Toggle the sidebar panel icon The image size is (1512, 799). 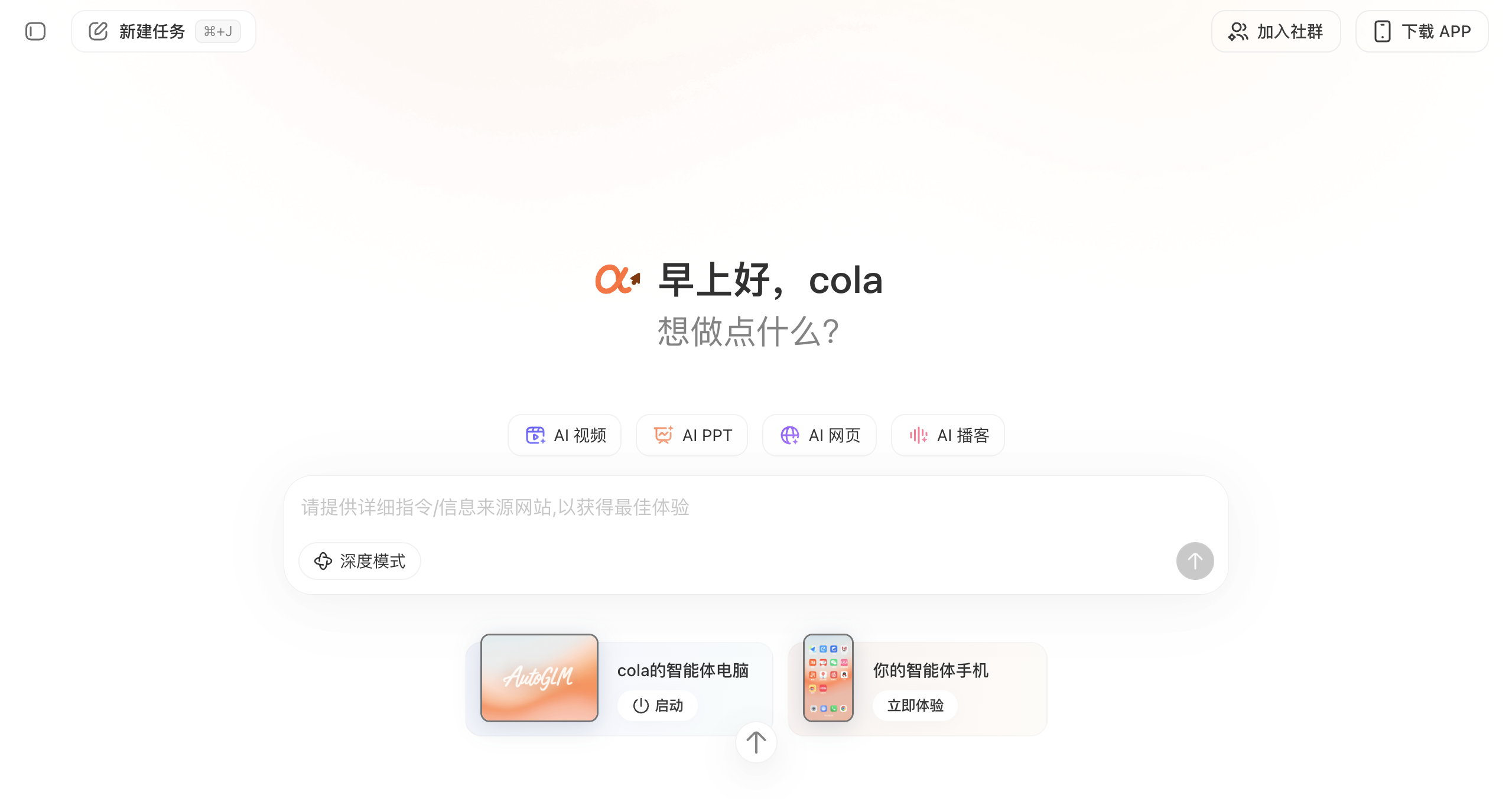(x=35, y=31)
